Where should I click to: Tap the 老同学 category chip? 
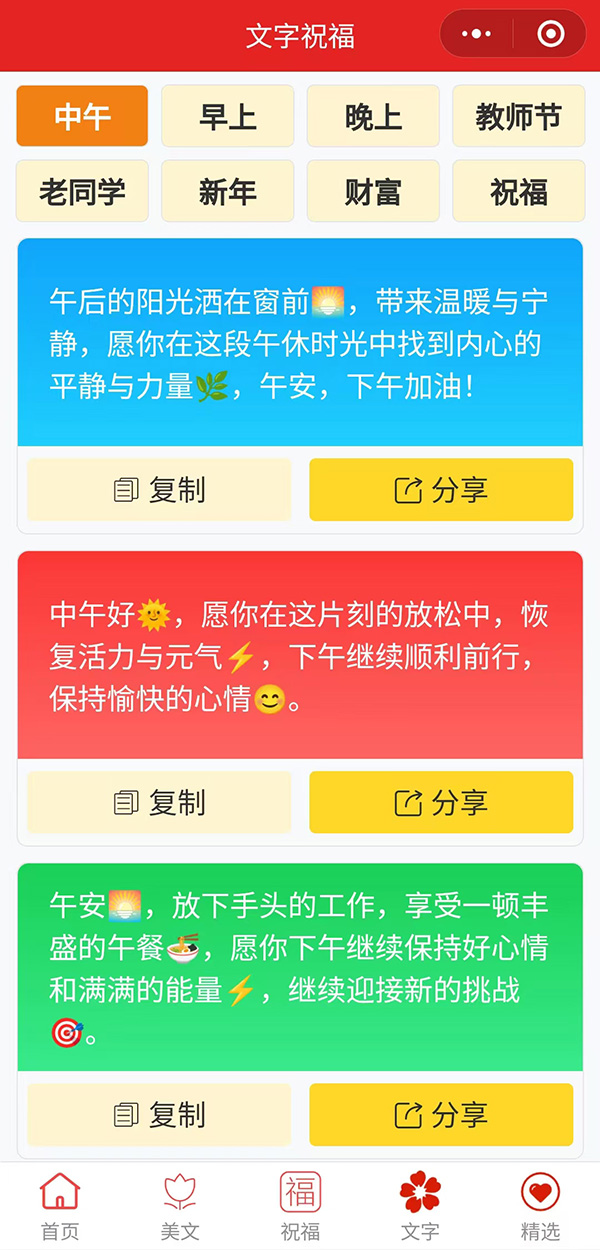click(82, 191)
